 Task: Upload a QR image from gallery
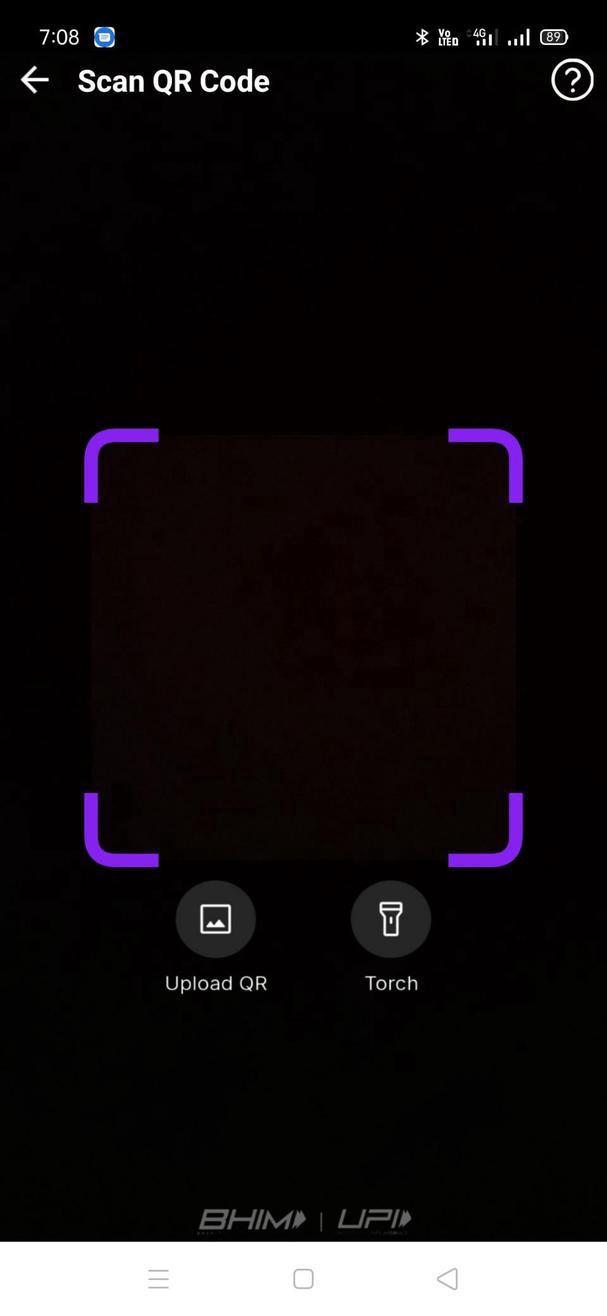click(x=216, y=920)
